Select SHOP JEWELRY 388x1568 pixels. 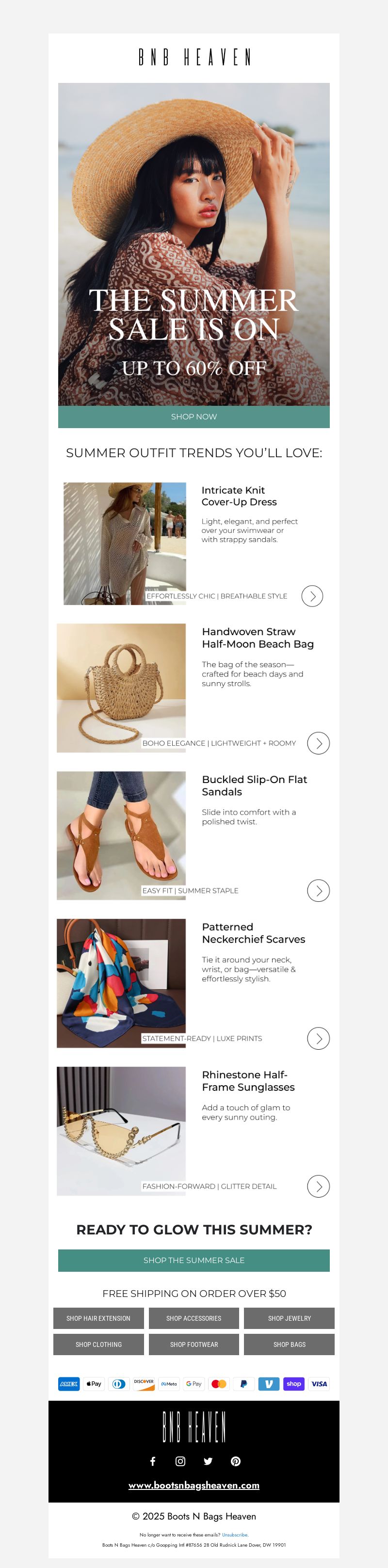(x=290, y=1318)
